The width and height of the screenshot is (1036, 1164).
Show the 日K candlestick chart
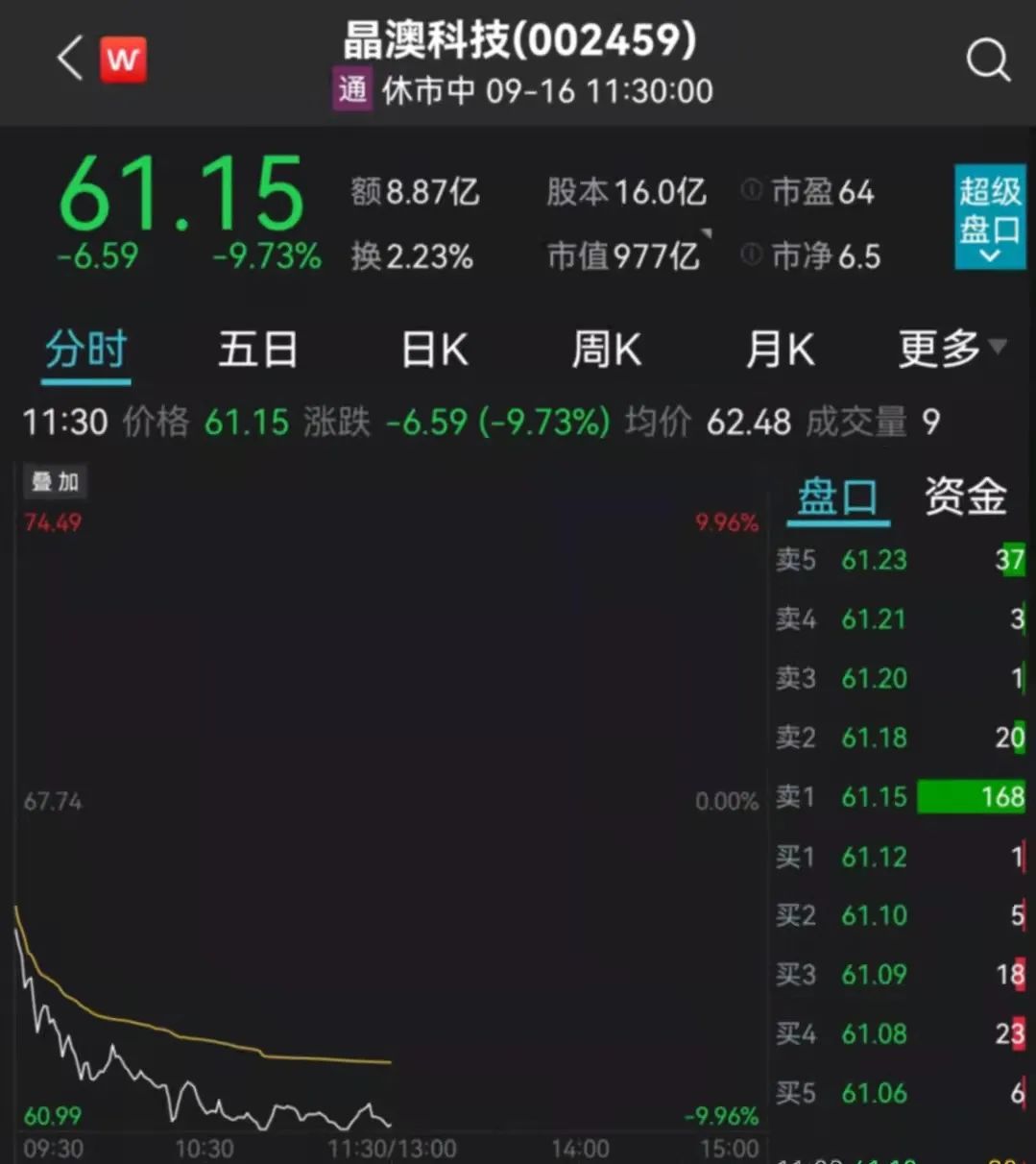[x=434, y=350]
